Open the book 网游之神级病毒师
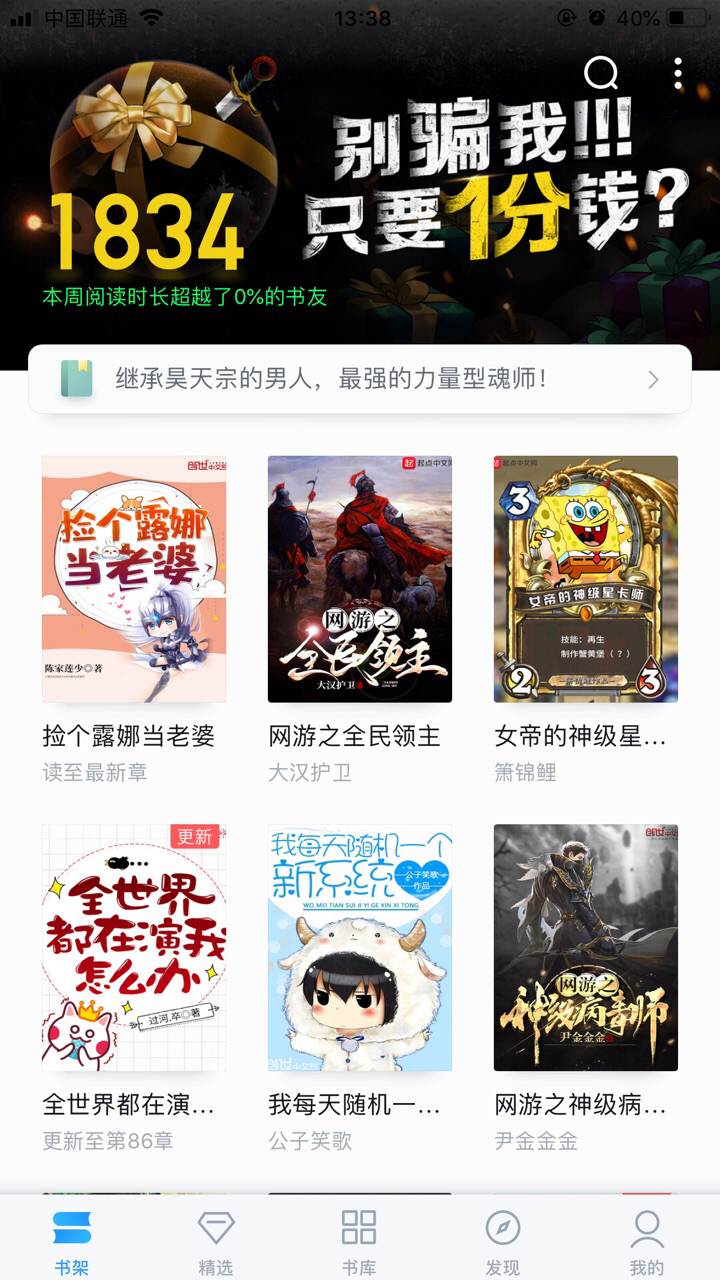Viewport: 720px width, 1280px height. coord(586,948)
